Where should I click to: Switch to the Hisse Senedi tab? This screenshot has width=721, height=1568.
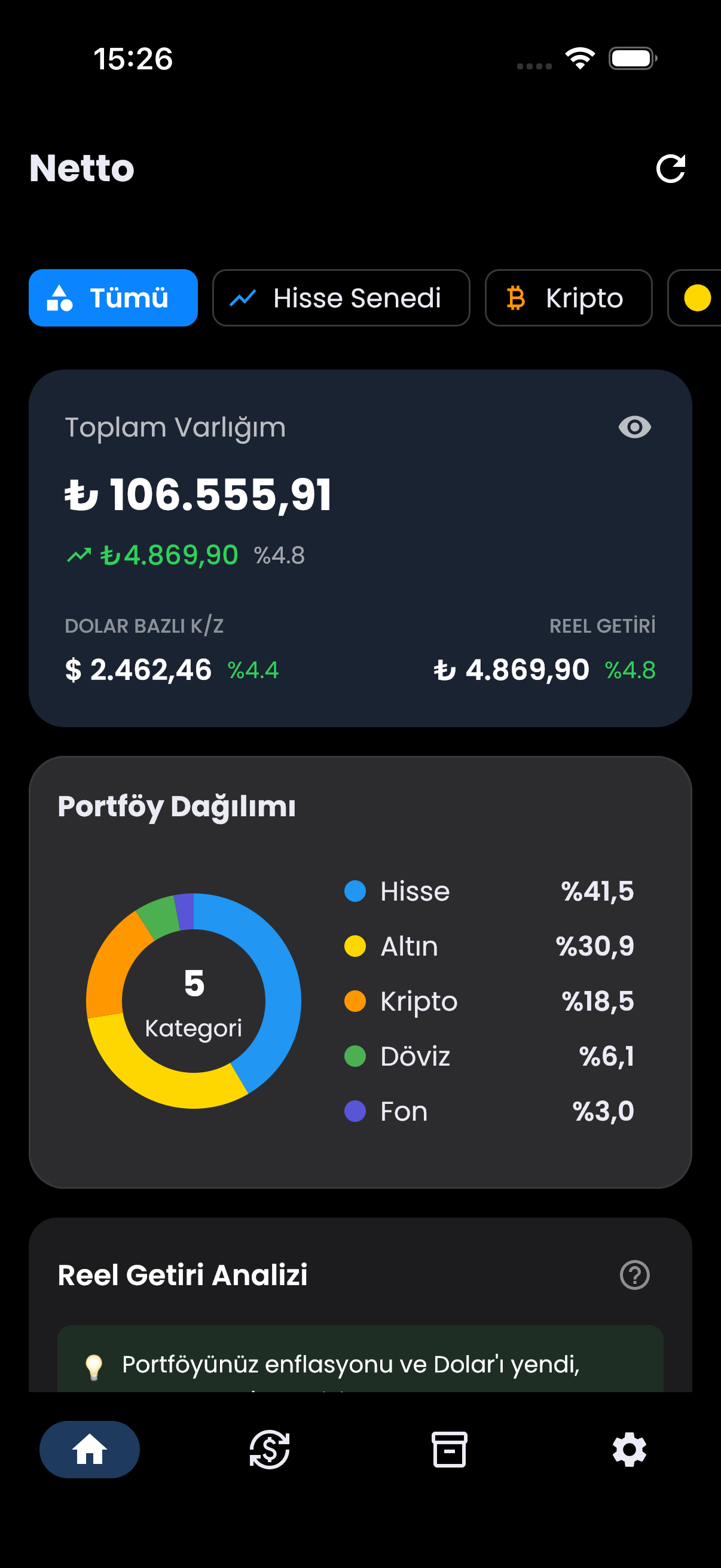pyautogui.click(x=341, y=298)
